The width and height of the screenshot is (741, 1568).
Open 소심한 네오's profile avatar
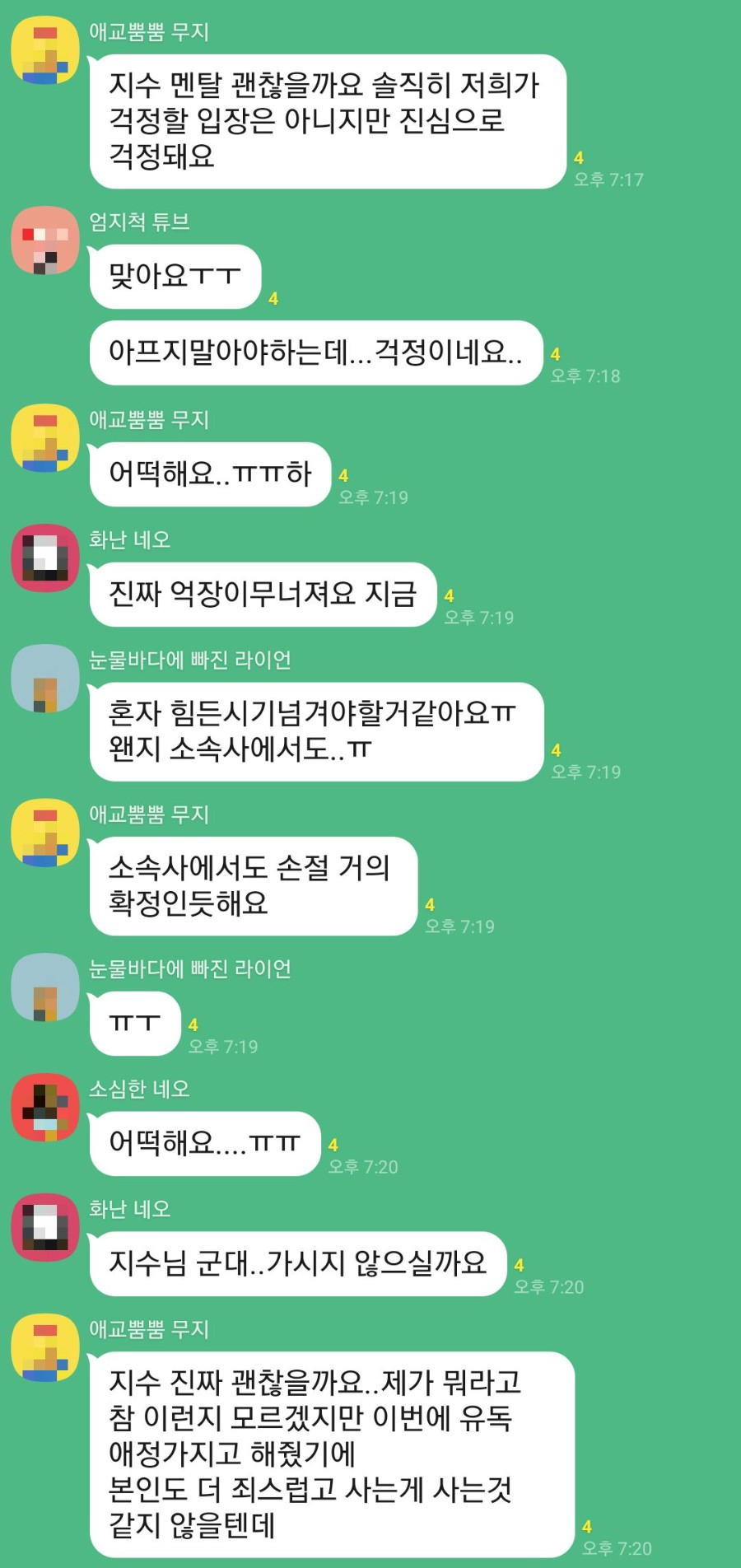click(x=45, y=1108)
